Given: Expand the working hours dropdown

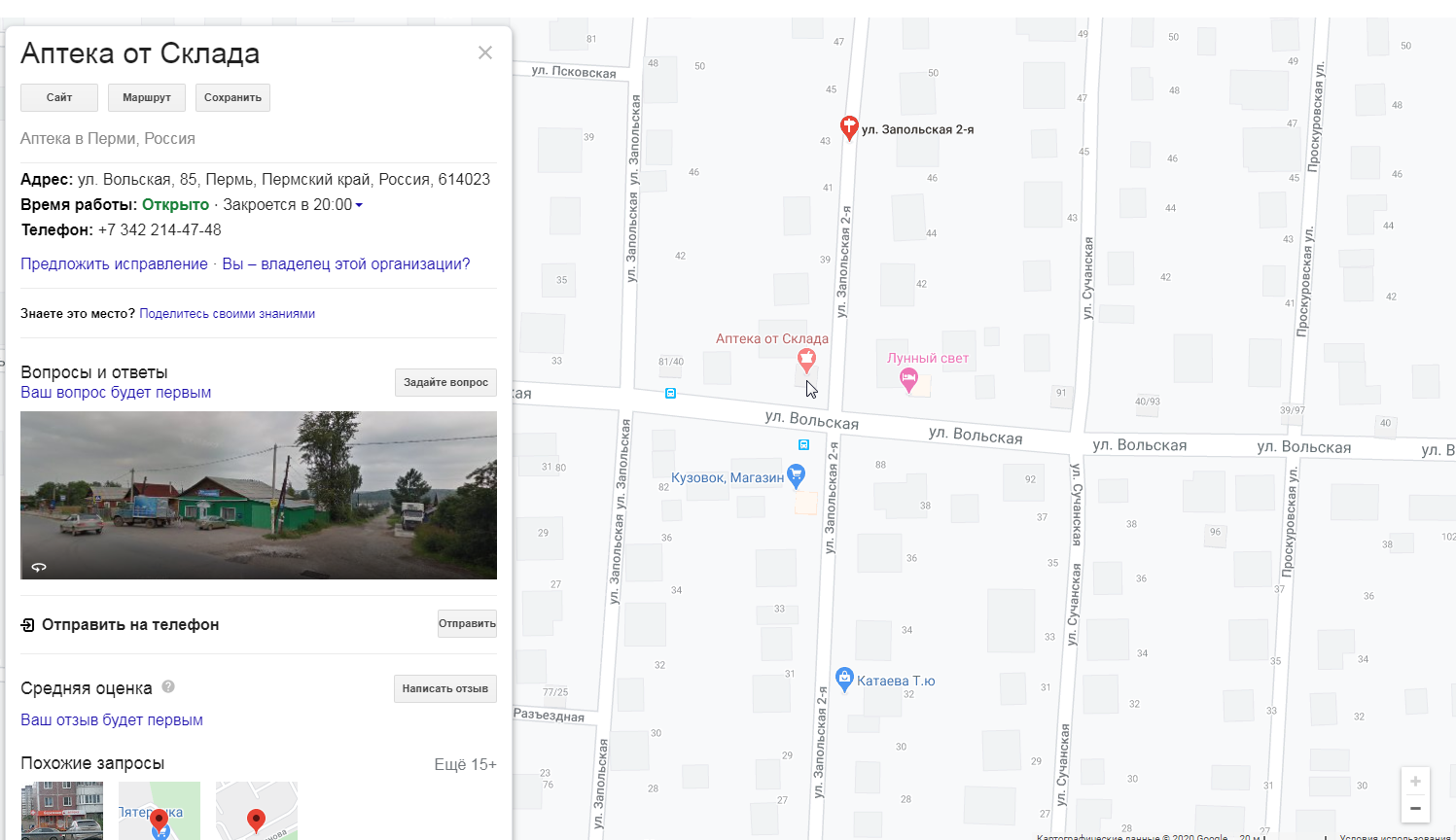Looking at the screenshot, I should point(359,205).
